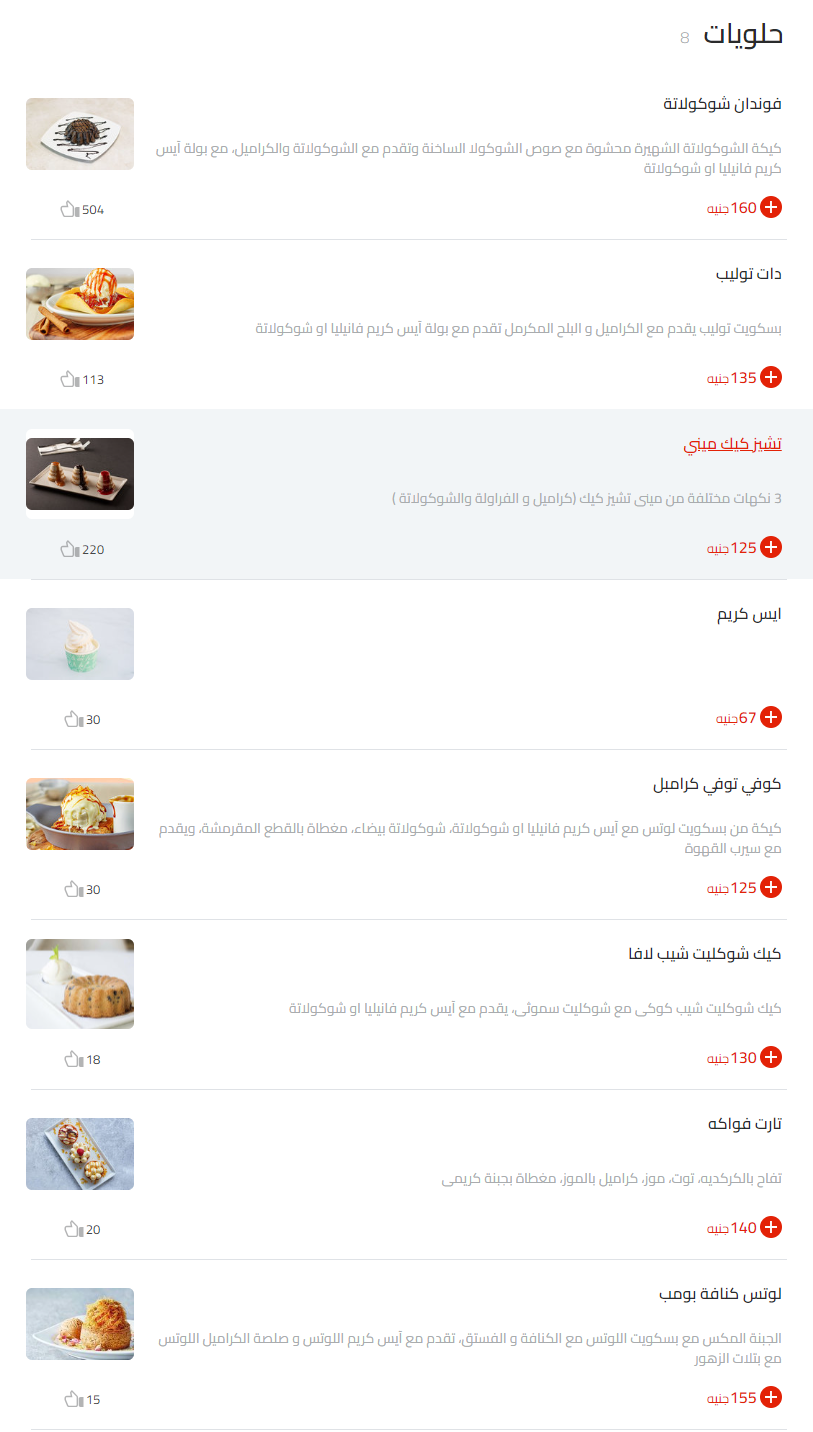This screenshot has width=813, height=1432.
Task: Add فوندان شوكولاتة to the order
Action: [771, 207]
